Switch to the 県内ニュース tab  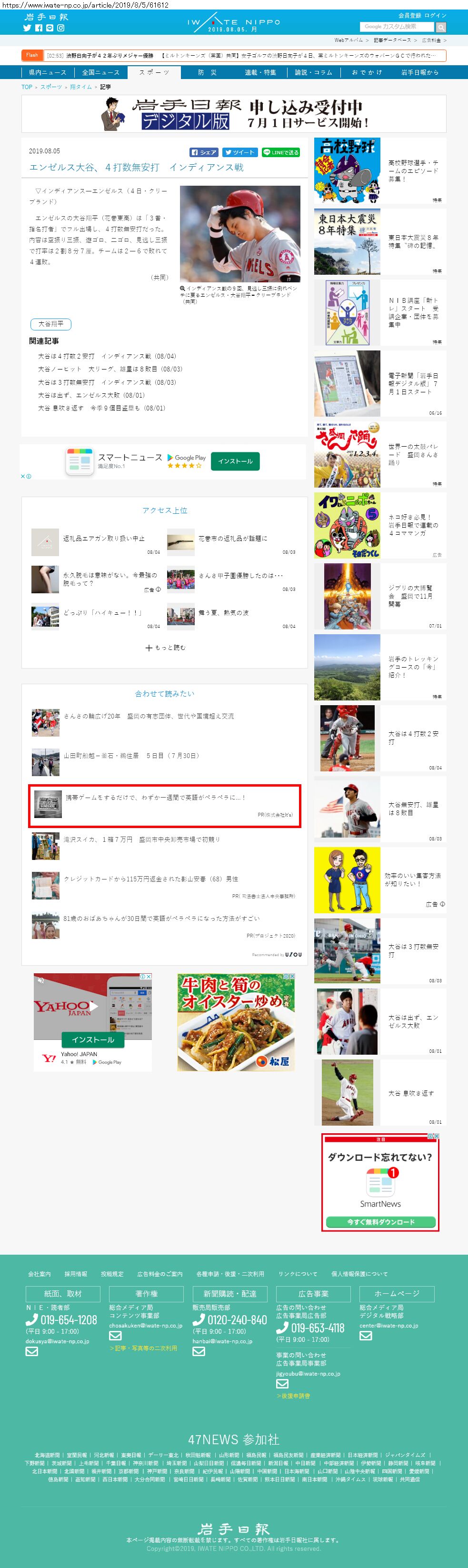pyautogui.click(x=48, y=72)
